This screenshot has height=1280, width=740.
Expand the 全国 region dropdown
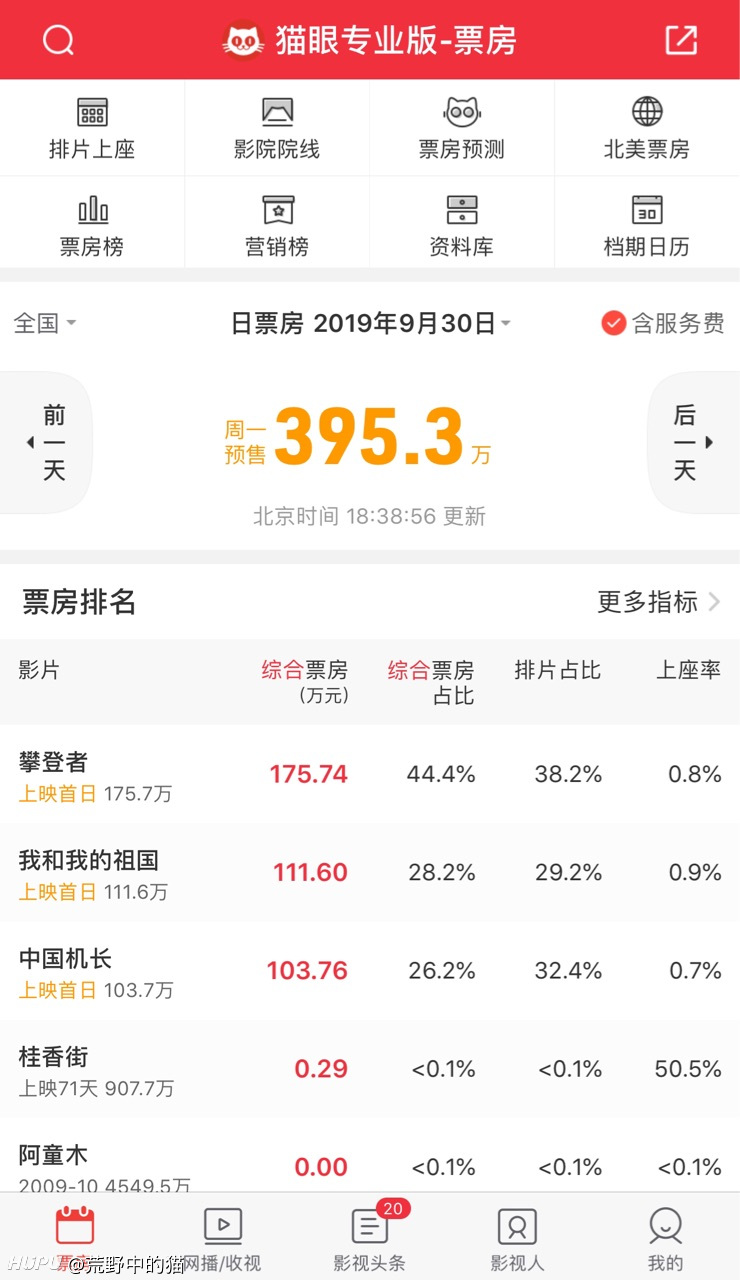pos(45,323)
